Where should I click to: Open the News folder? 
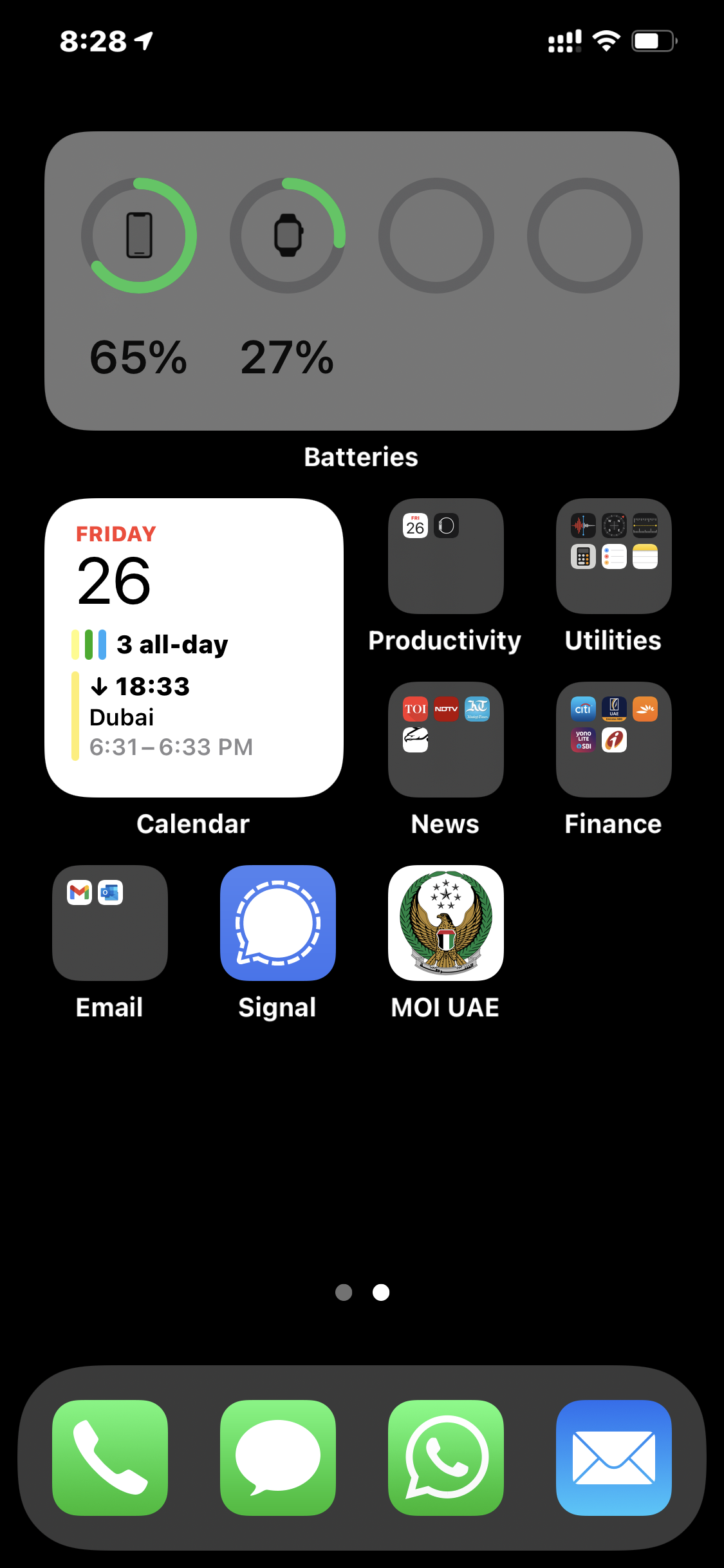[445, 740]
